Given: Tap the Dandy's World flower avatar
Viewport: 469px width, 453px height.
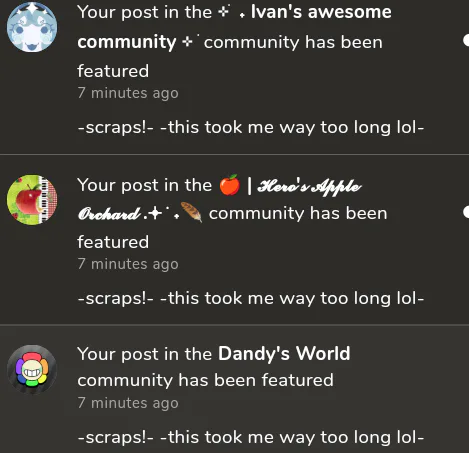Looking at the screenshot, I should click(x=32, y=370).
